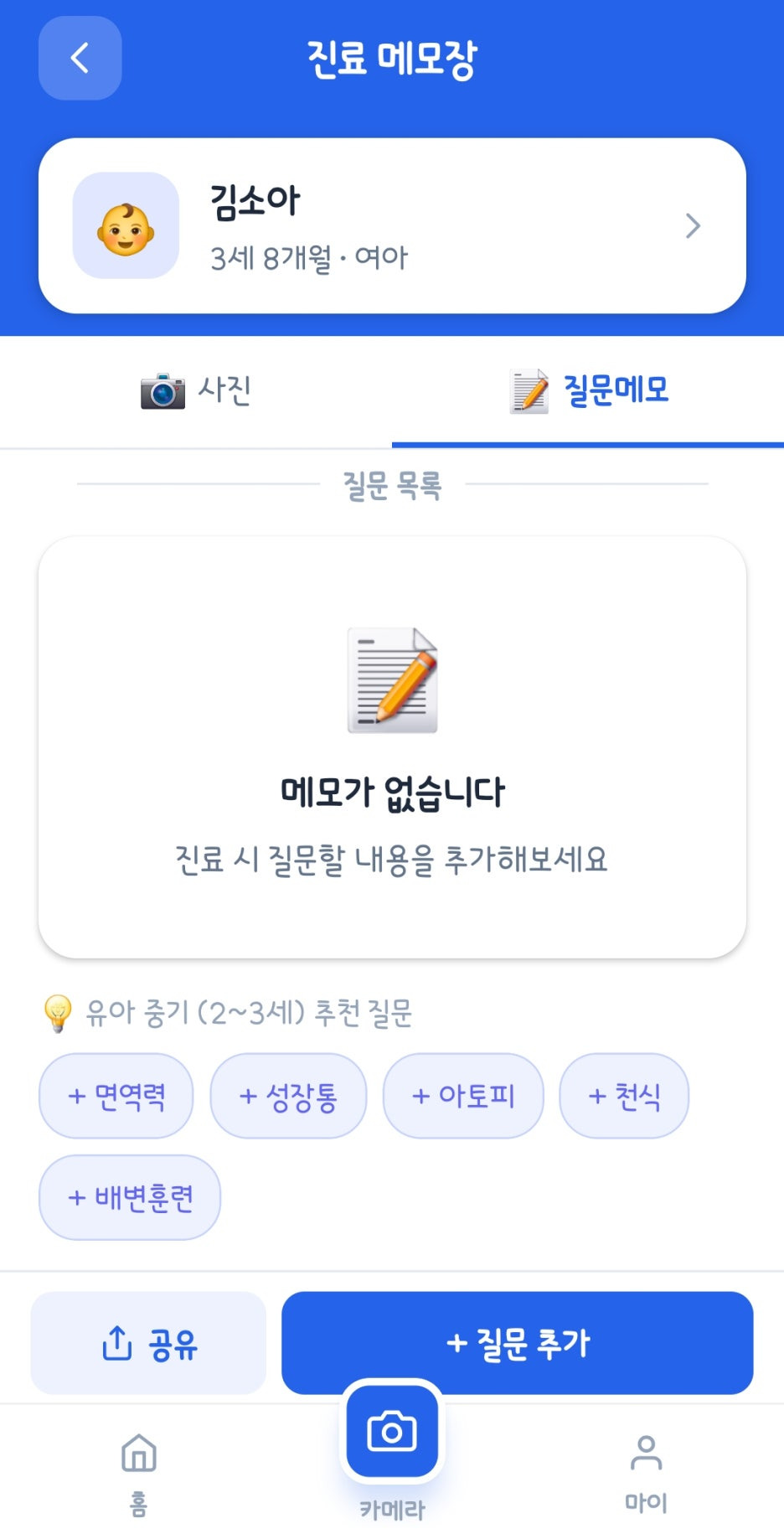Viewport: 784px width, 1534px height.
Task: Tap the 공유 share button
Action: tap(148, 1343)
